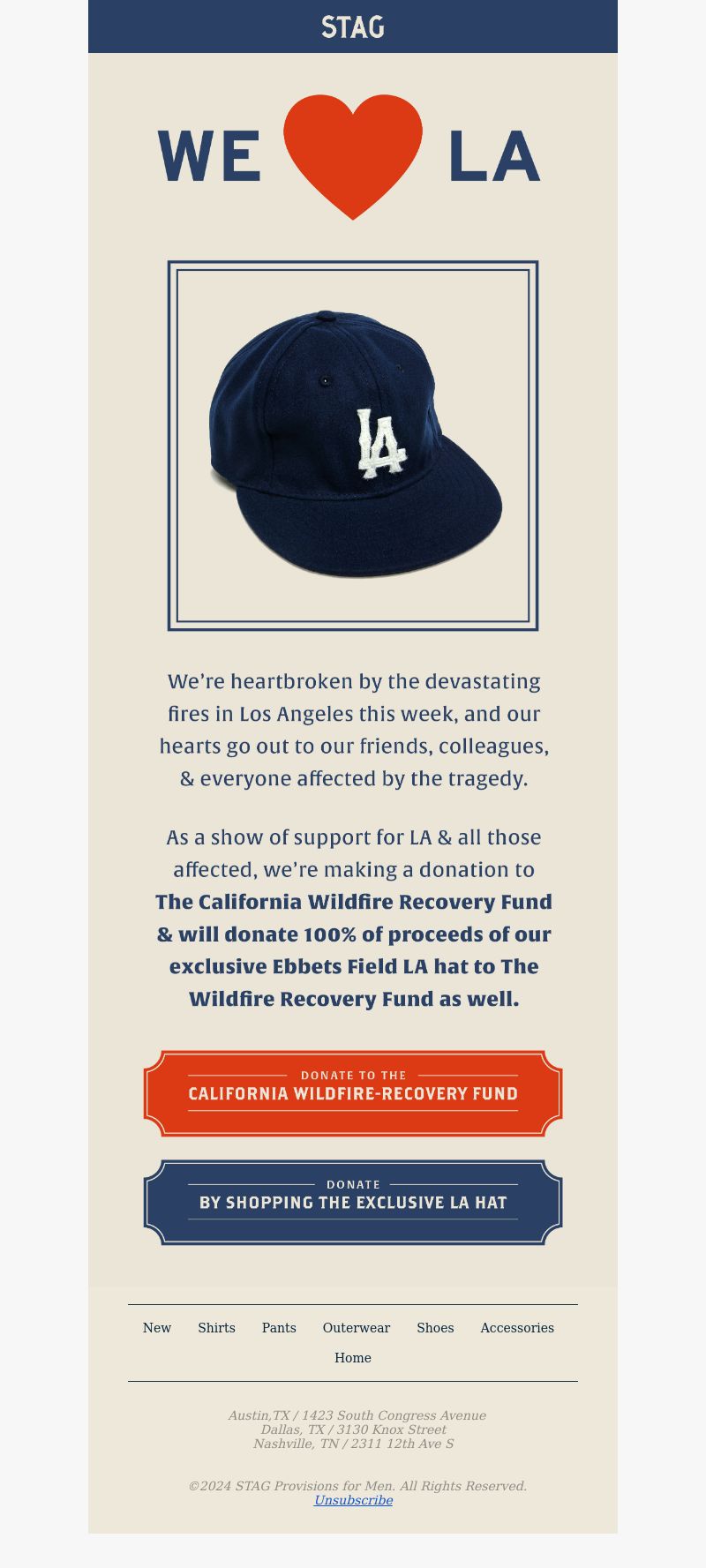The width and height of the screenshot is (706, 1568).
Task: Select the Shoes link
Action: coord(435,1328)
